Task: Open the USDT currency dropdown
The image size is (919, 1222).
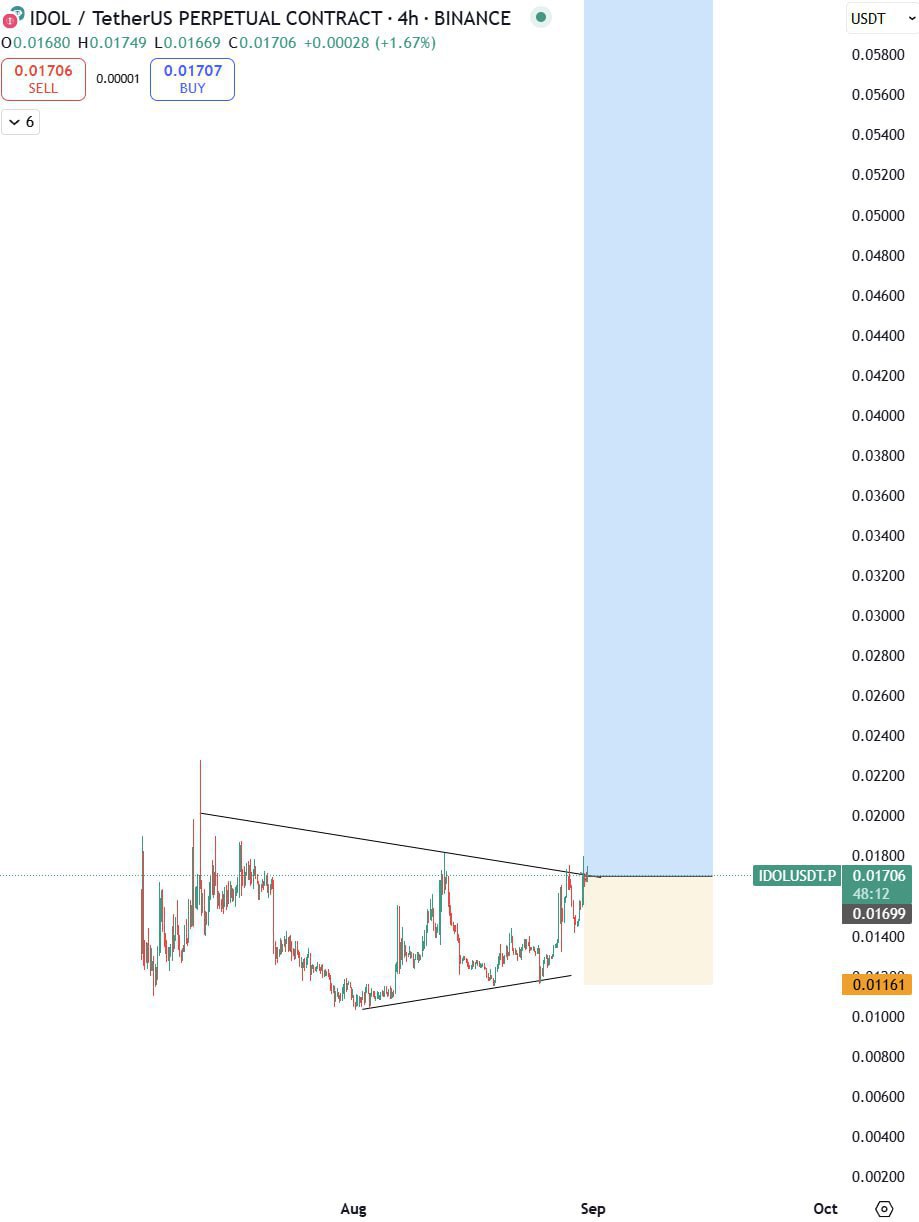Action: [878, 18]
